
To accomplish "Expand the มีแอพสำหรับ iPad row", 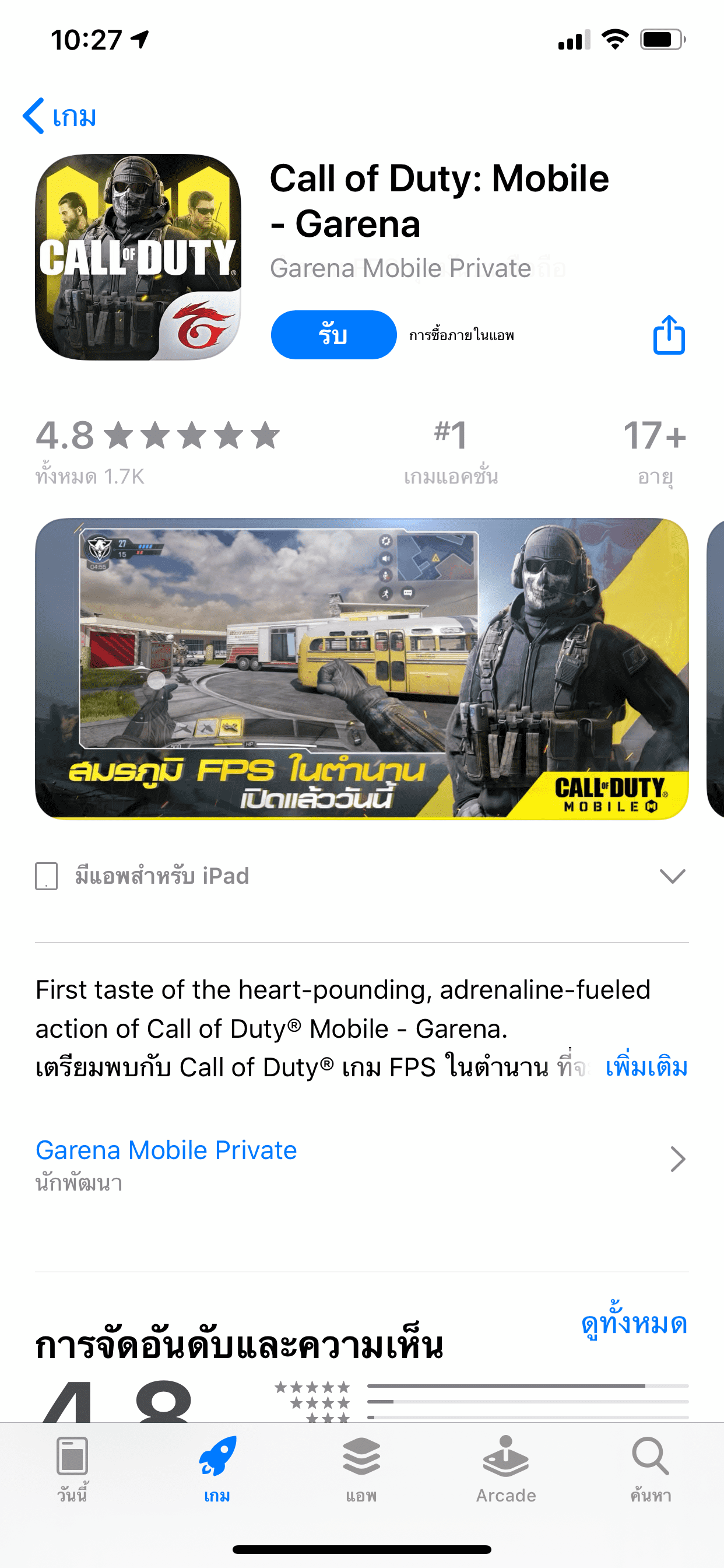I will coord(672,876).
